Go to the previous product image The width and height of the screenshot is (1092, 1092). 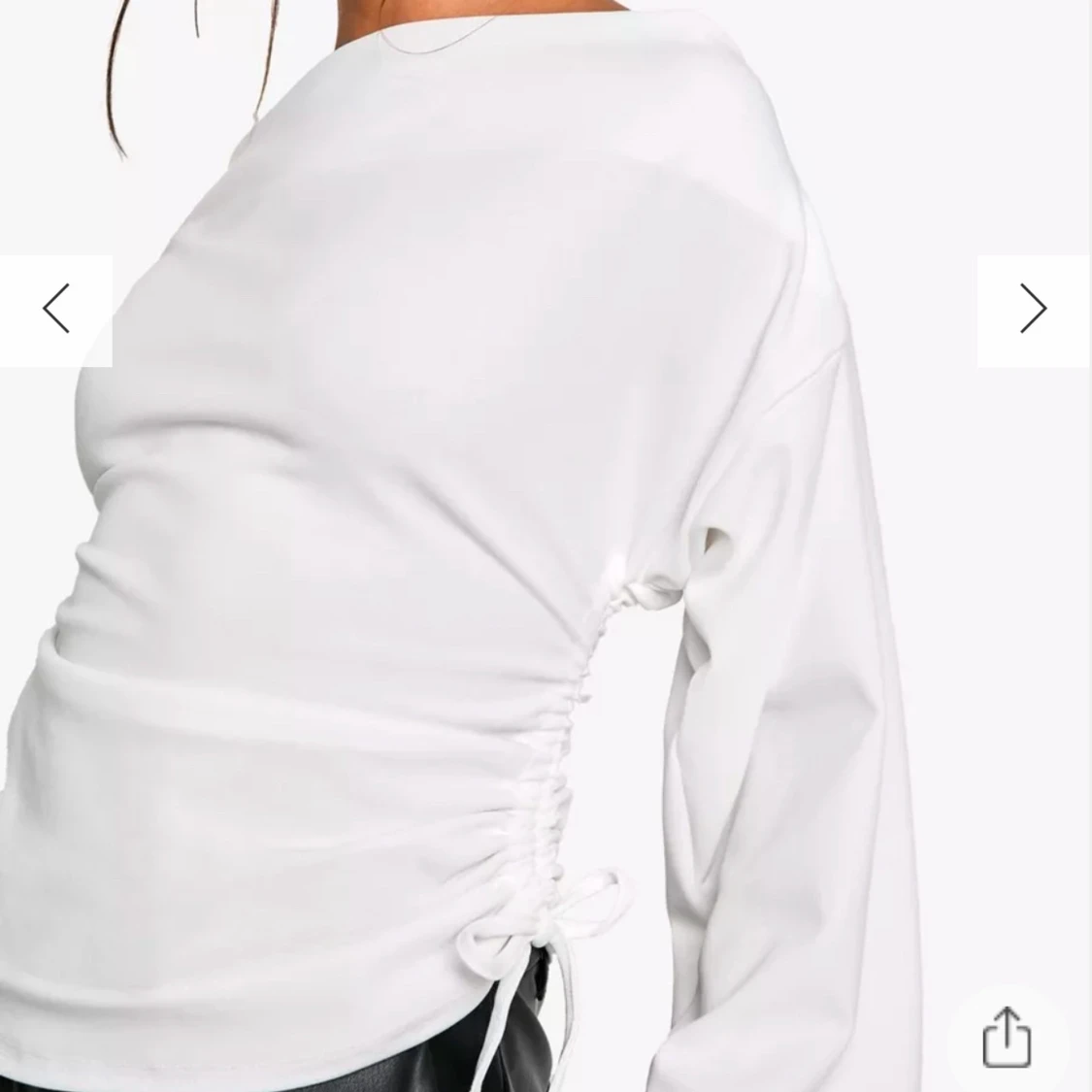56,310
